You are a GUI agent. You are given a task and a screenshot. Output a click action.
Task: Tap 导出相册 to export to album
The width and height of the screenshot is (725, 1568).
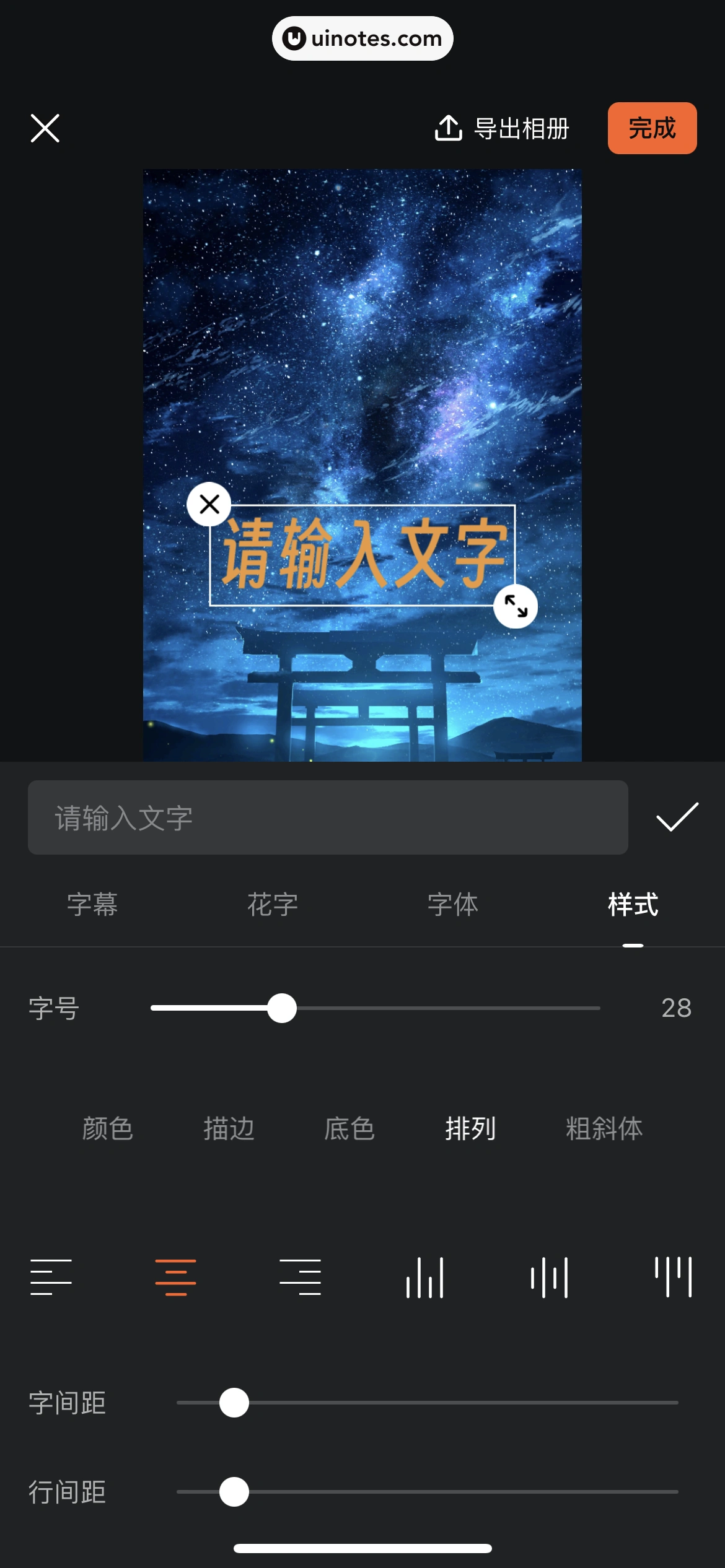point(502,129)
